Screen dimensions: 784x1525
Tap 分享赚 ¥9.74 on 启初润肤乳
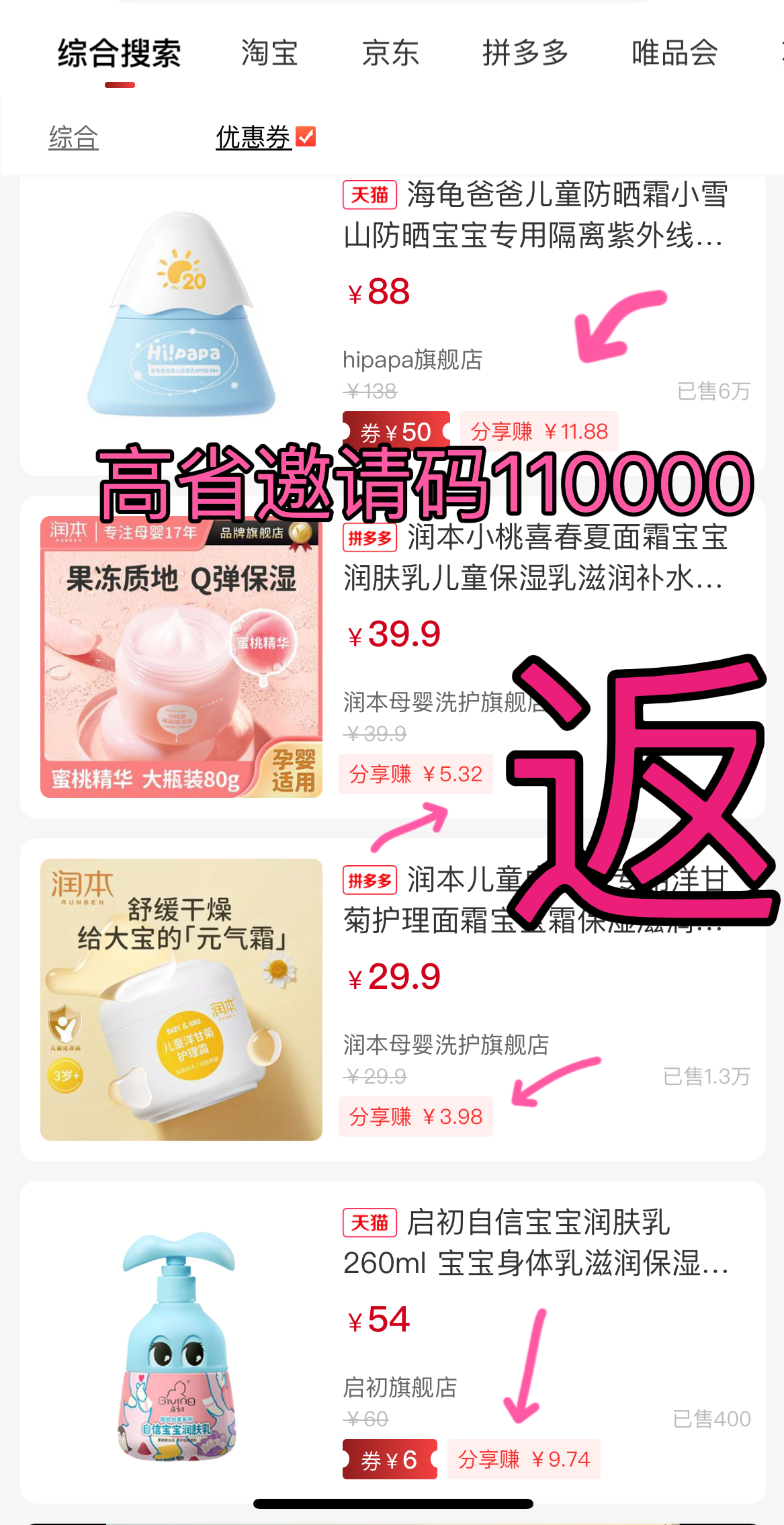[523, 1459]
